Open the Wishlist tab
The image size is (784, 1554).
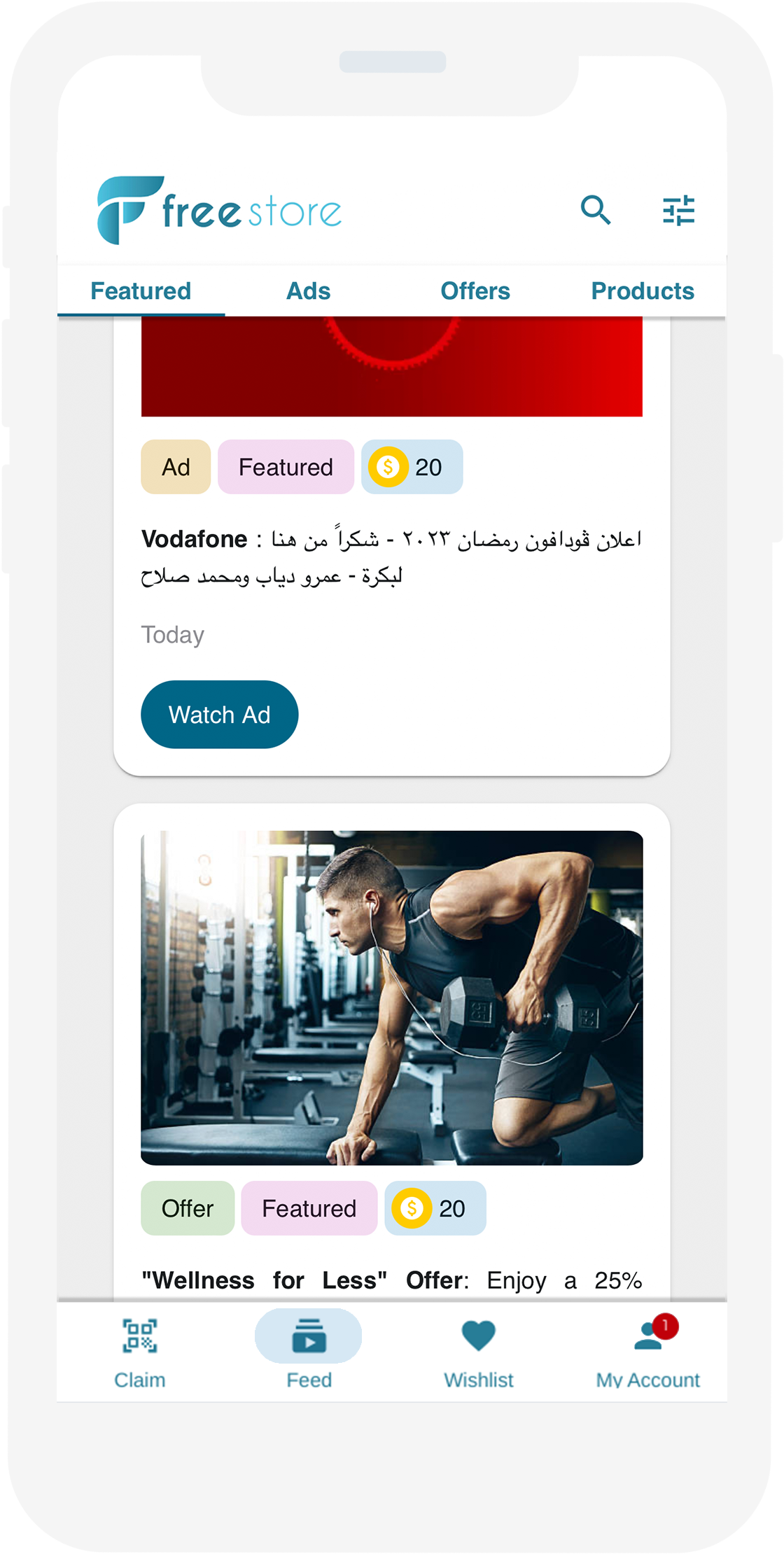(x=479, y=1351)
